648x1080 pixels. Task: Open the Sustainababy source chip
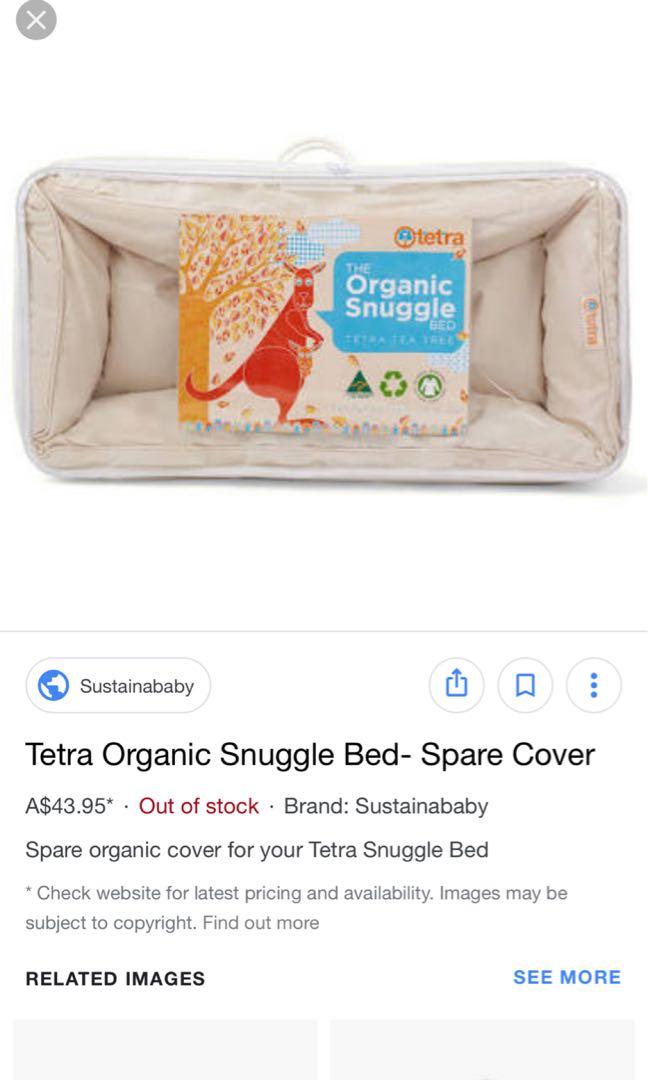pyautogui.click(x=118, y=686)
